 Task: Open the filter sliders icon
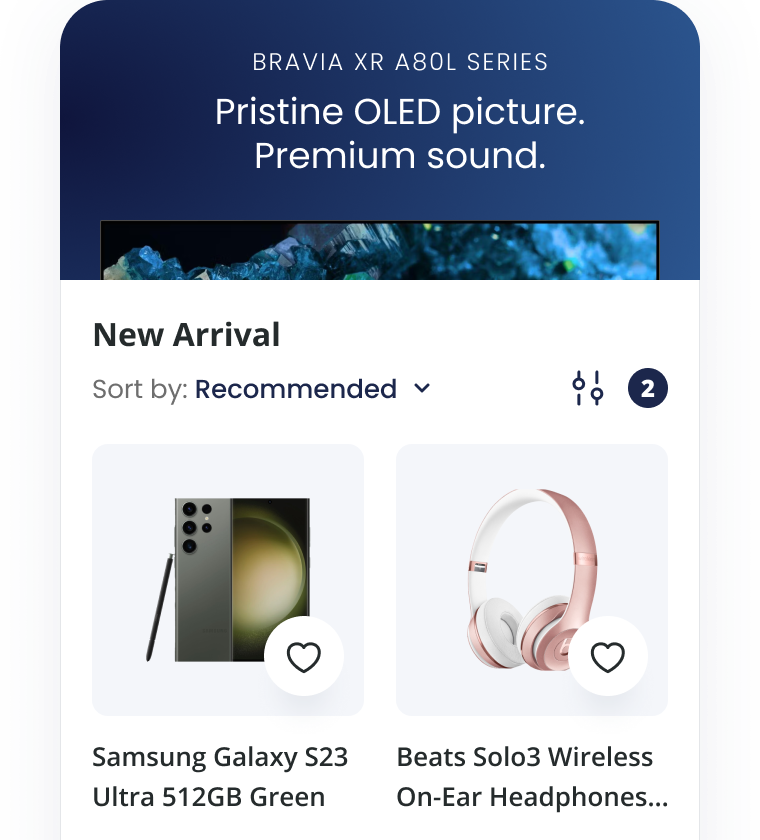point(587,388)
